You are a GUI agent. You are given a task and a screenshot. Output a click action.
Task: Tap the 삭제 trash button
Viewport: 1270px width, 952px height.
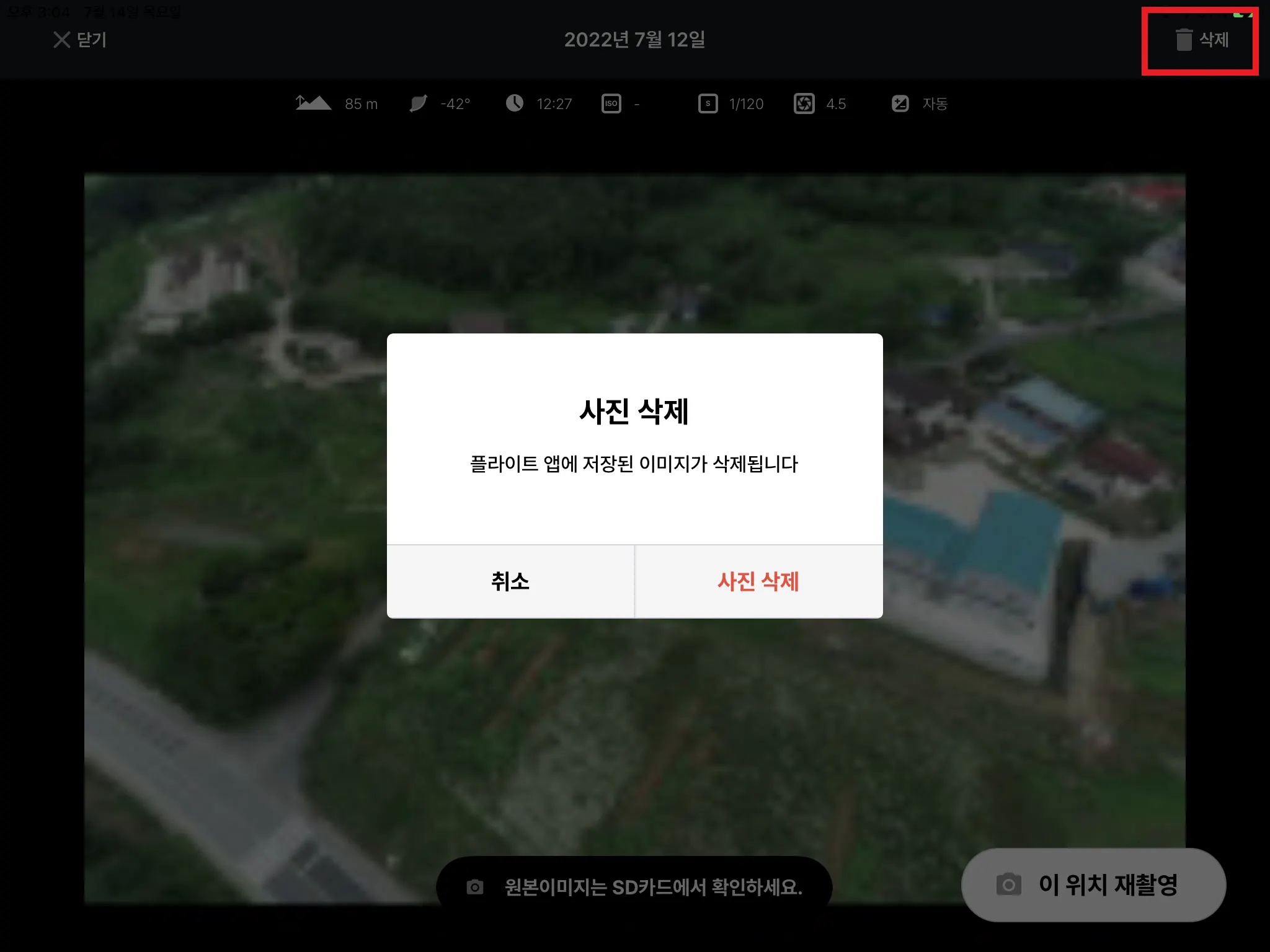(1201, 40)
